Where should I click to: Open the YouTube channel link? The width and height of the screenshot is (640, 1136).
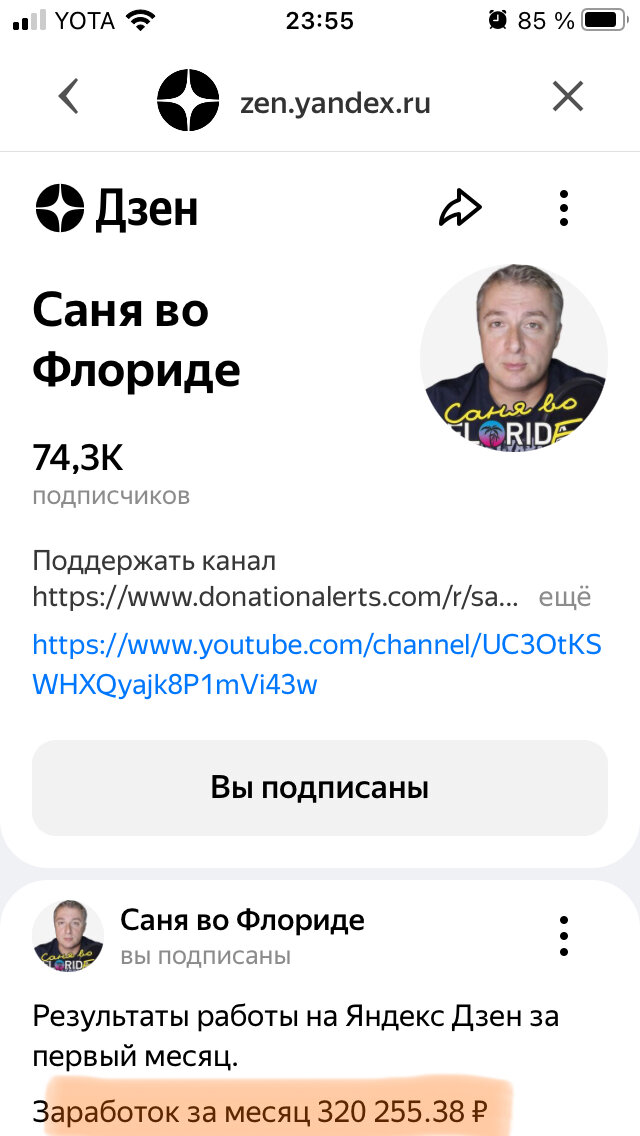coord(316,664)
